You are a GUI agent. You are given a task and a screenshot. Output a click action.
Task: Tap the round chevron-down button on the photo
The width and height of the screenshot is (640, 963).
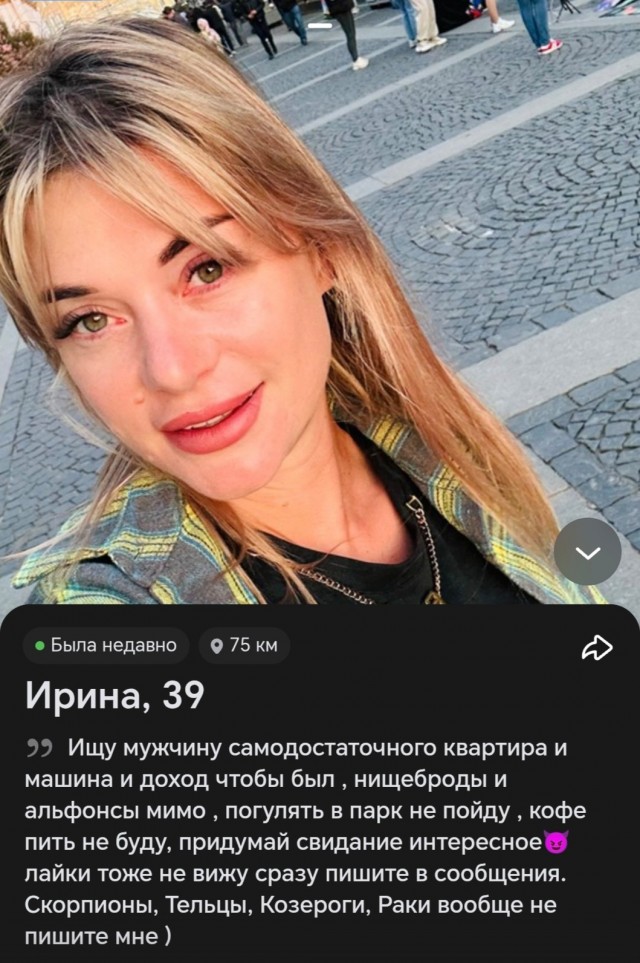587,552
